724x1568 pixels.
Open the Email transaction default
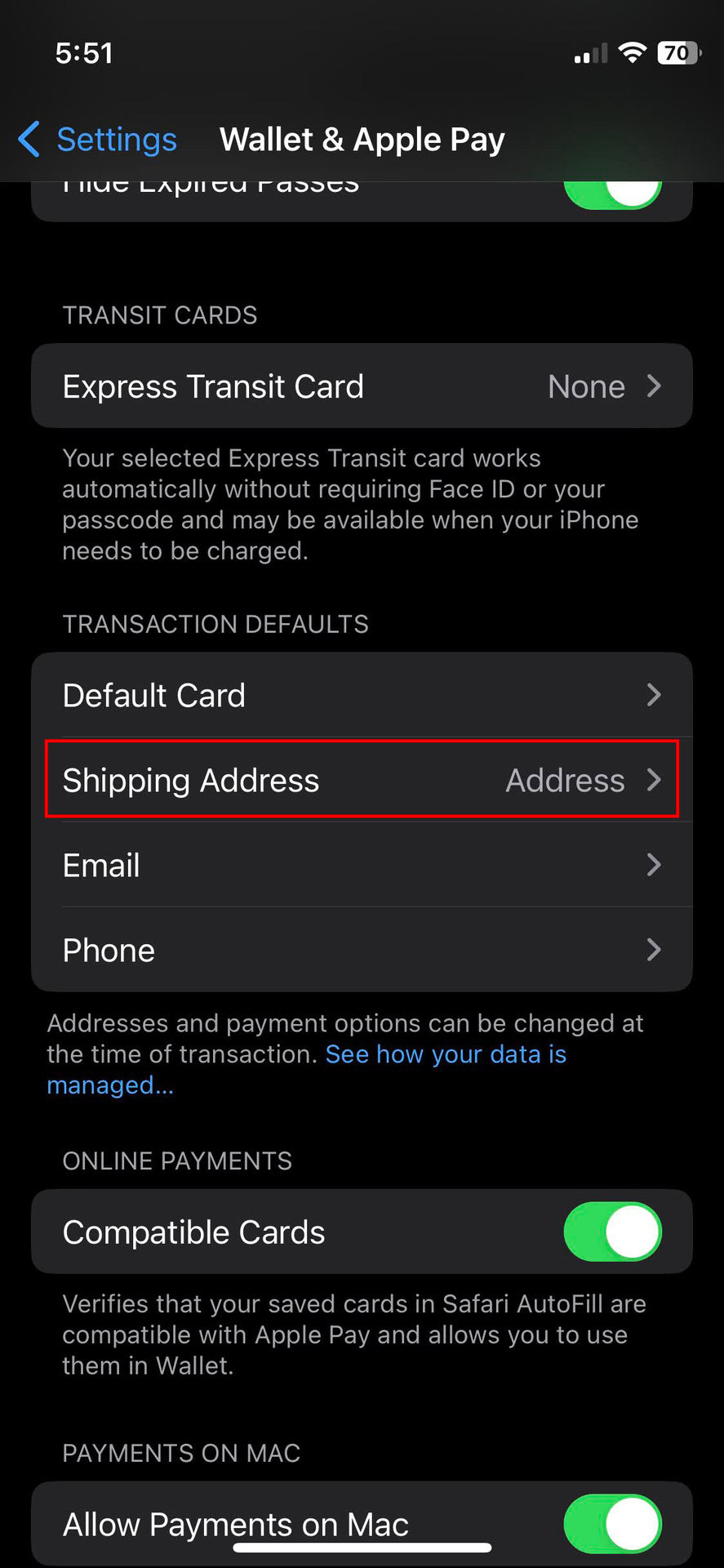362,865
